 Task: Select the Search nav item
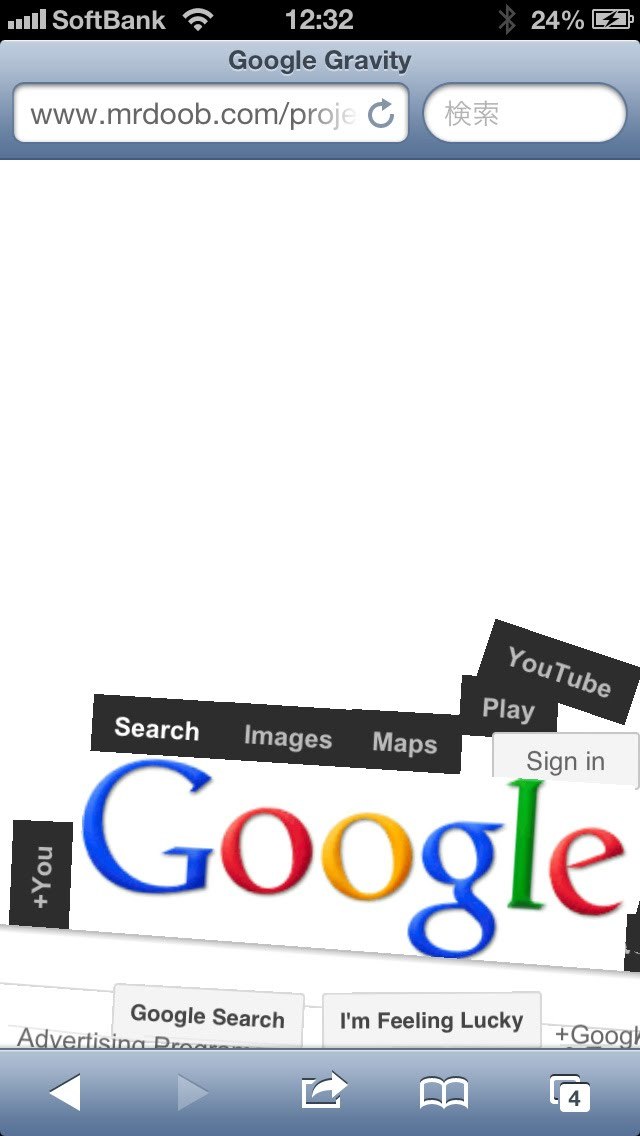[x=157, y=729]
